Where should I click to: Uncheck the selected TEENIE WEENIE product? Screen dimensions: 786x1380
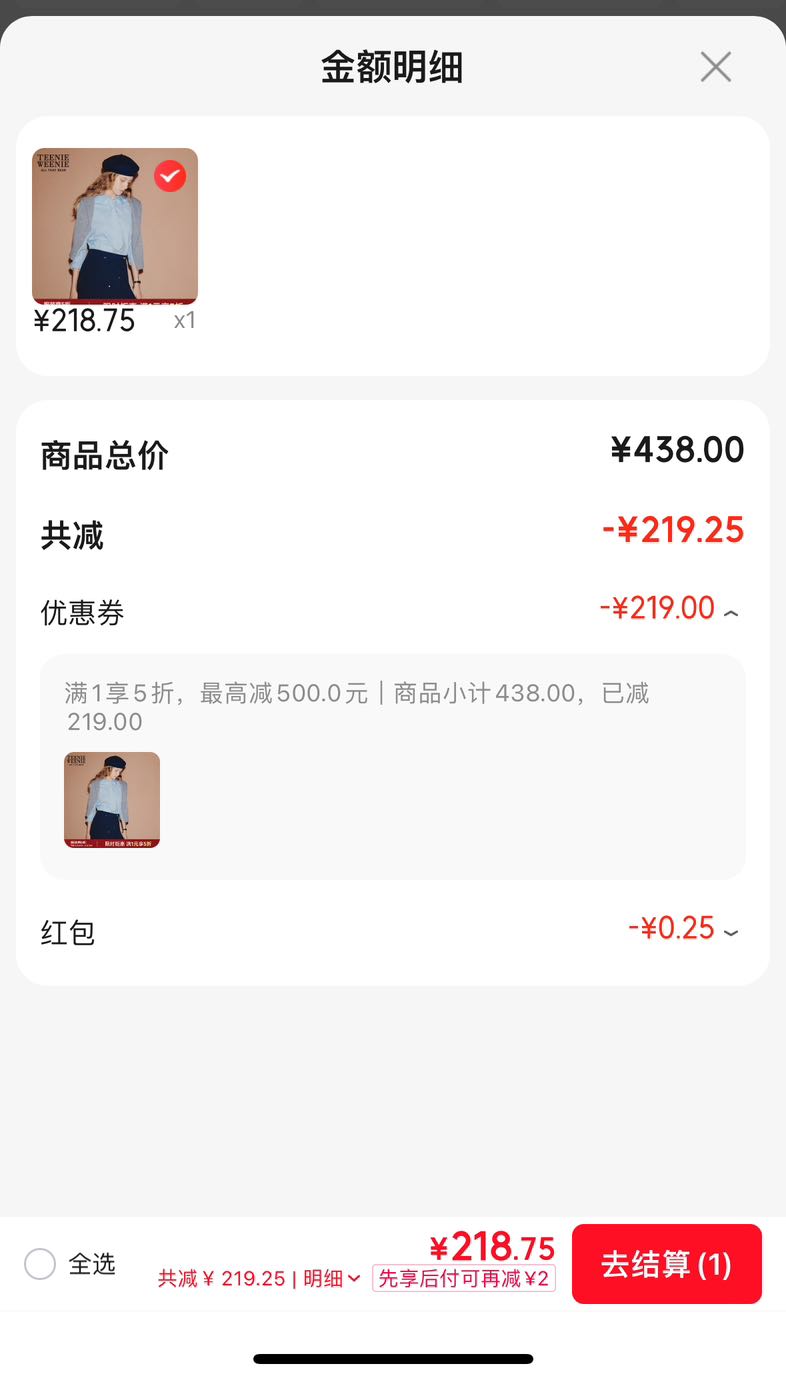tap(170, 177)
